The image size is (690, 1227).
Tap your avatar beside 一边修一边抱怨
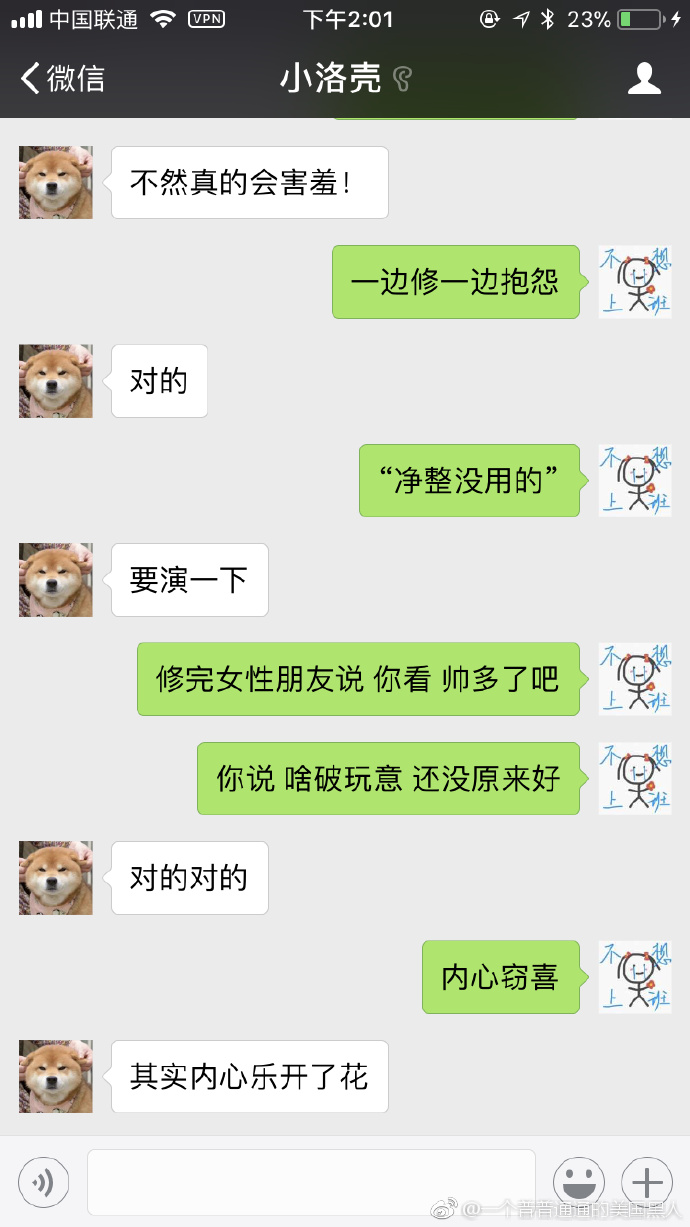pyautogui.click(x=635, y=281)
